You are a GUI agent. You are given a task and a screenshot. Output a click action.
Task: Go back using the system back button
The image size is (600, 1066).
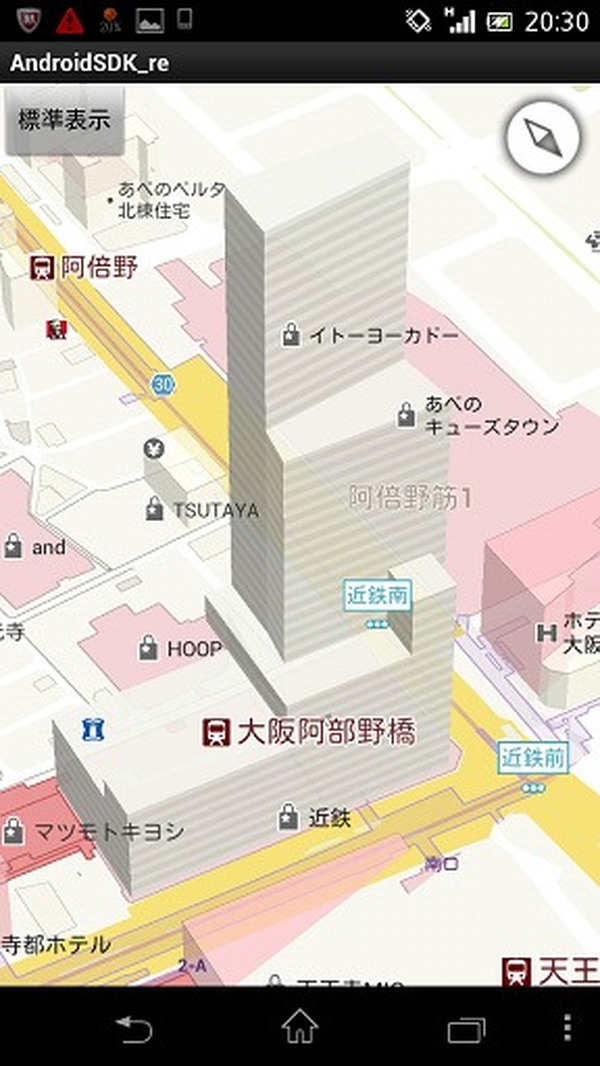(x=134, y=1027)
